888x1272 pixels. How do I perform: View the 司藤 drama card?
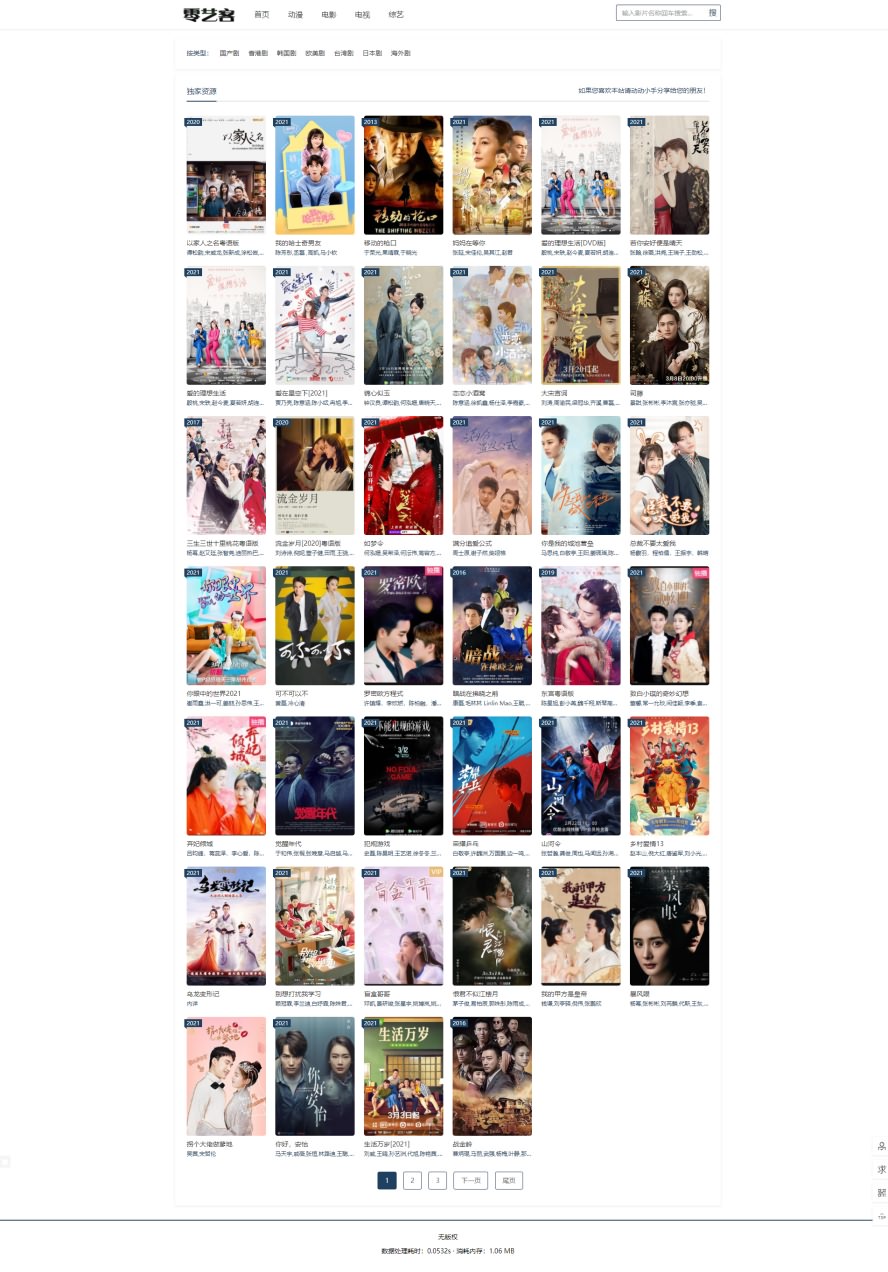tap(669, 325)
